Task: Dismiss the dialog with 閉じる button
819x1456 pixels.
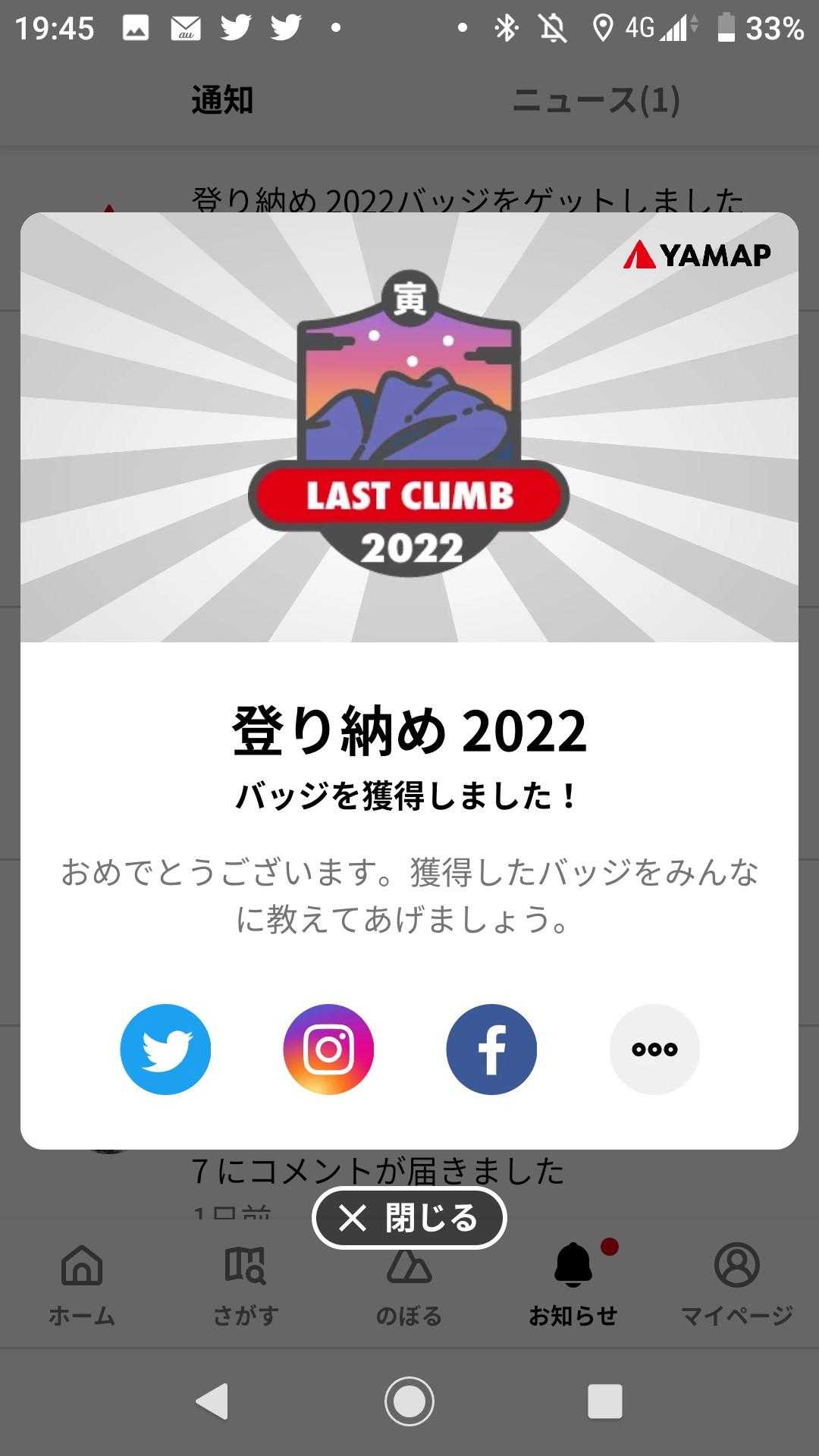Action: [409, 1218]
